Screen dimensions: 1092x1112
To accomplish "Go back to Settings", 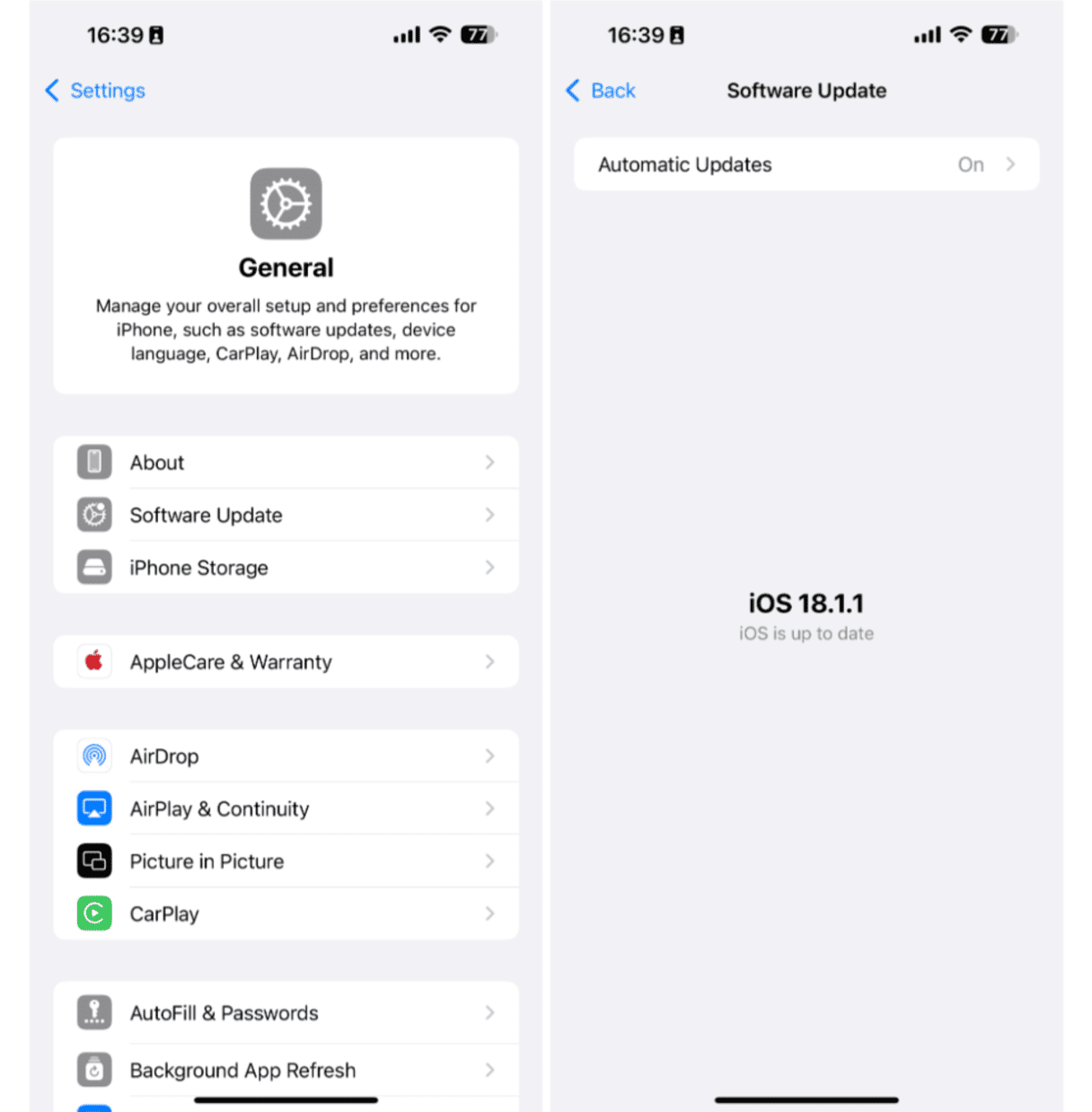I will pos(95,91).
